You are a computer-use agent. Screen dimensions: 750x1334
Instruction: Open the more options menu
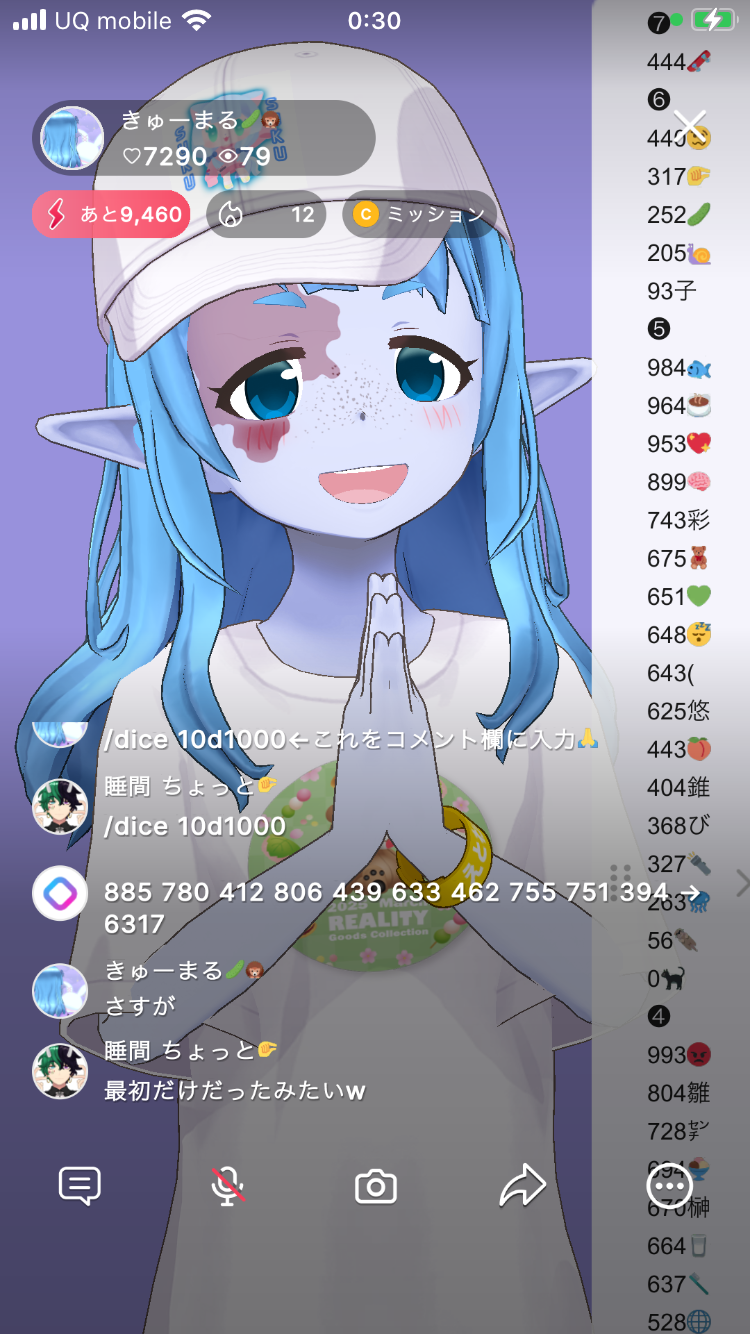point(670,1186)
